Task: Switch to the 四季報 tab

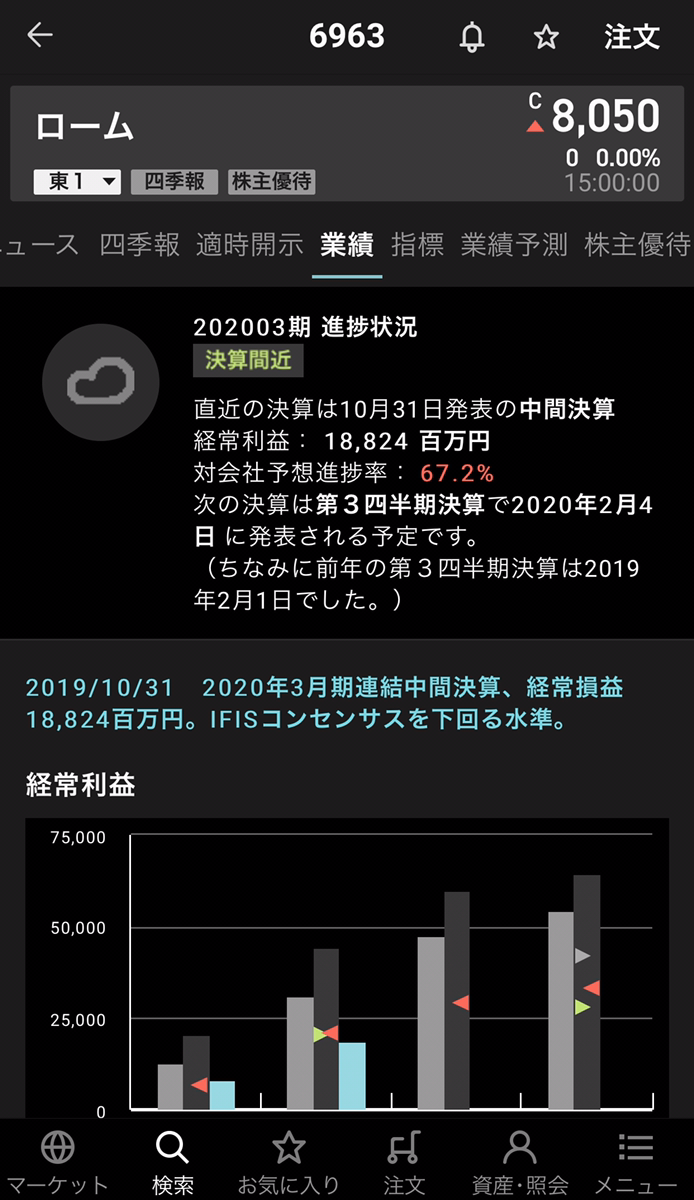Action: pos(139,245)
